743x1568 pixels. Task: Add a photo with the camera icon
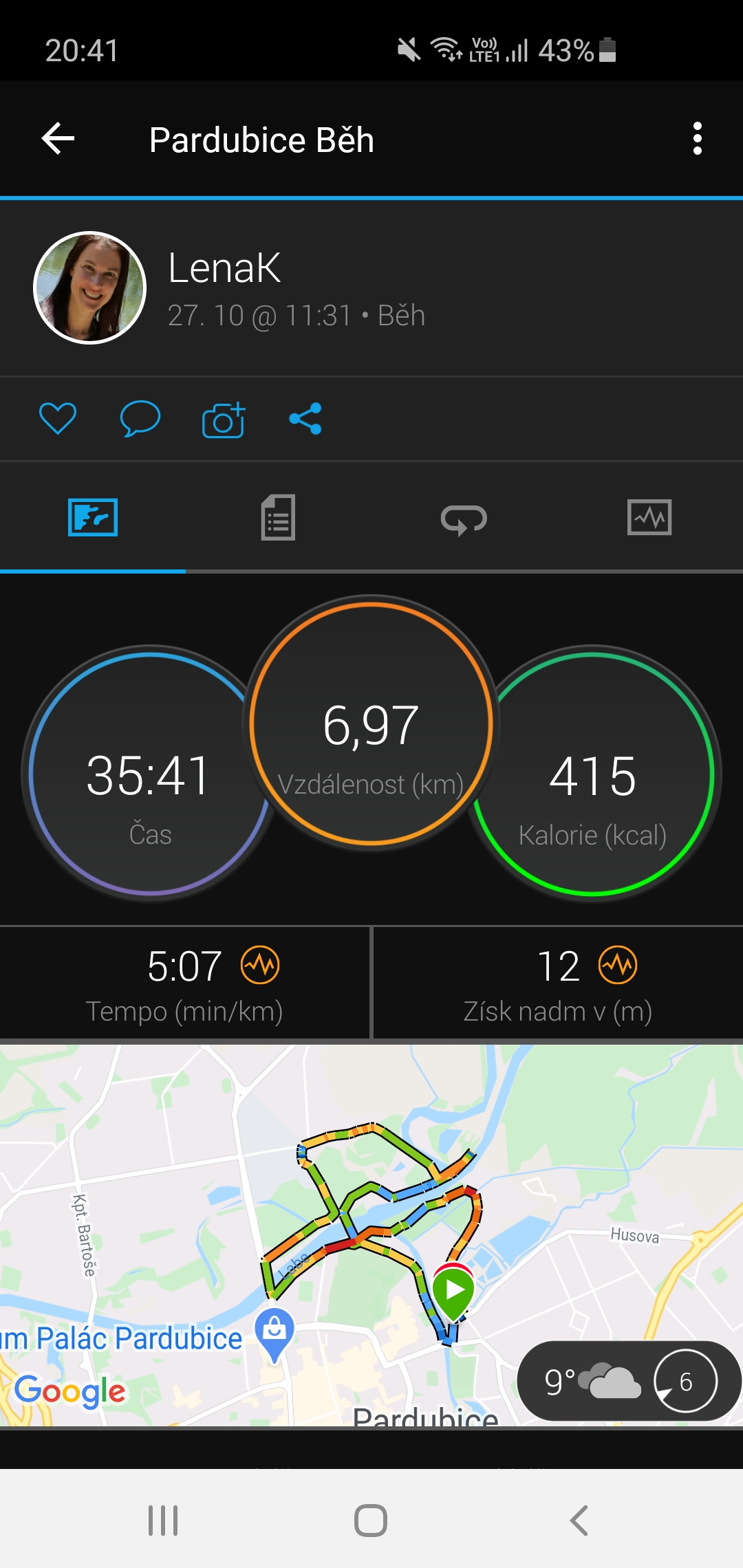(224, 420)
